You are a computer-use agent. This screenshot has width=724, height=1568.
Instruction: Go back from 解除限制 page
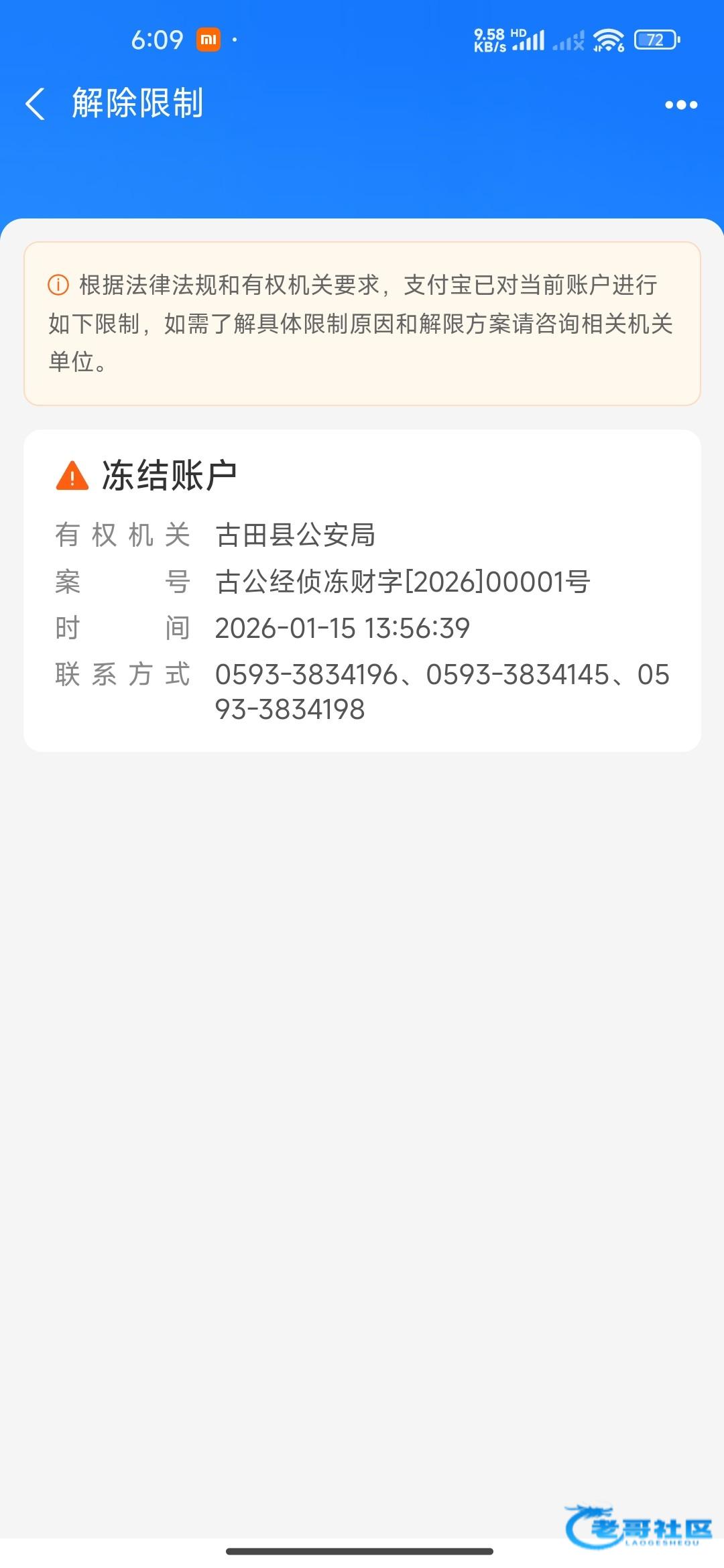pos(36,104)
